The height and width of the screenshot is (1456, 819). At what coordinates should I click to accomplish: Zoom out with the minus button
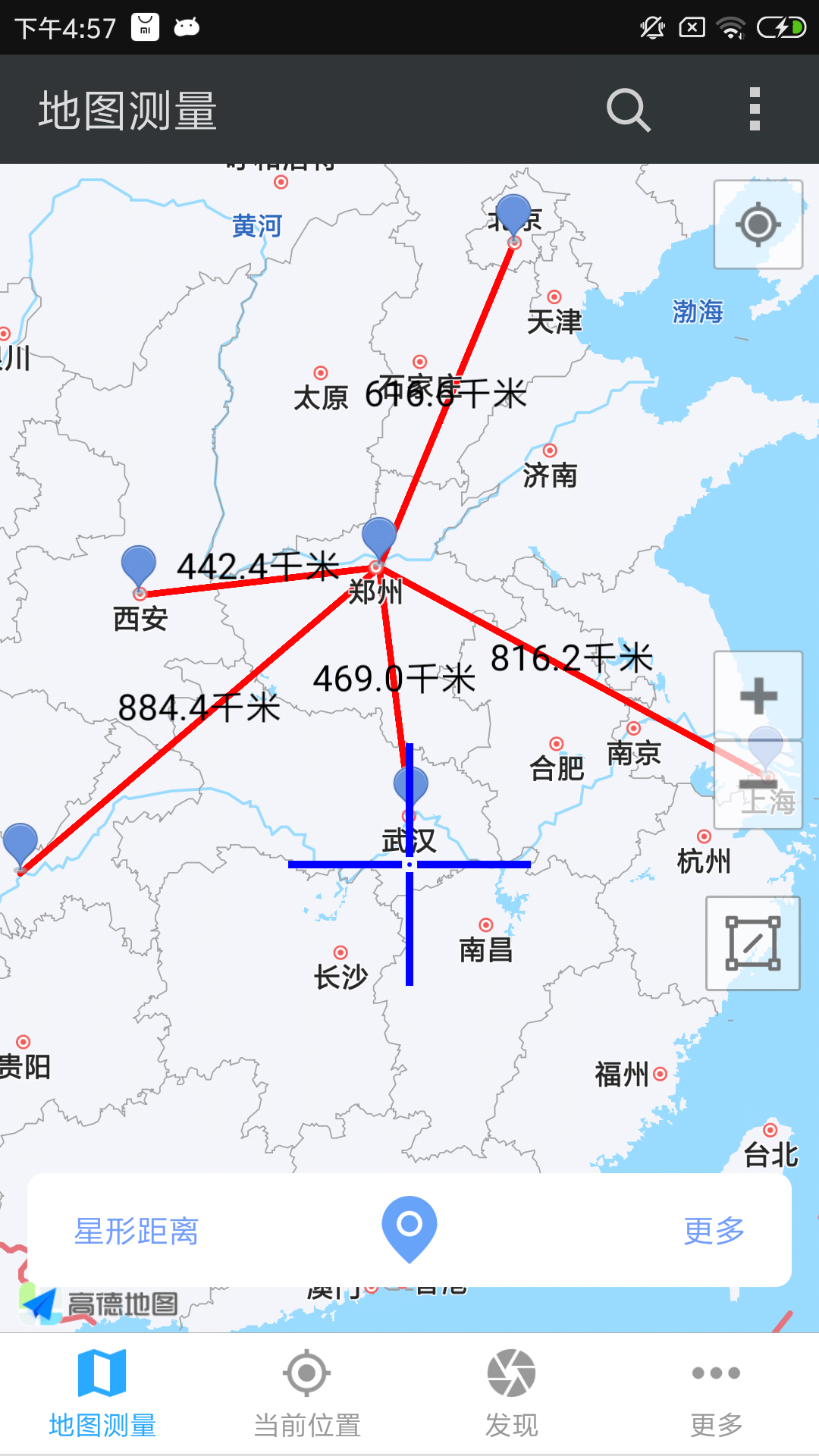(x=758, y=784)
